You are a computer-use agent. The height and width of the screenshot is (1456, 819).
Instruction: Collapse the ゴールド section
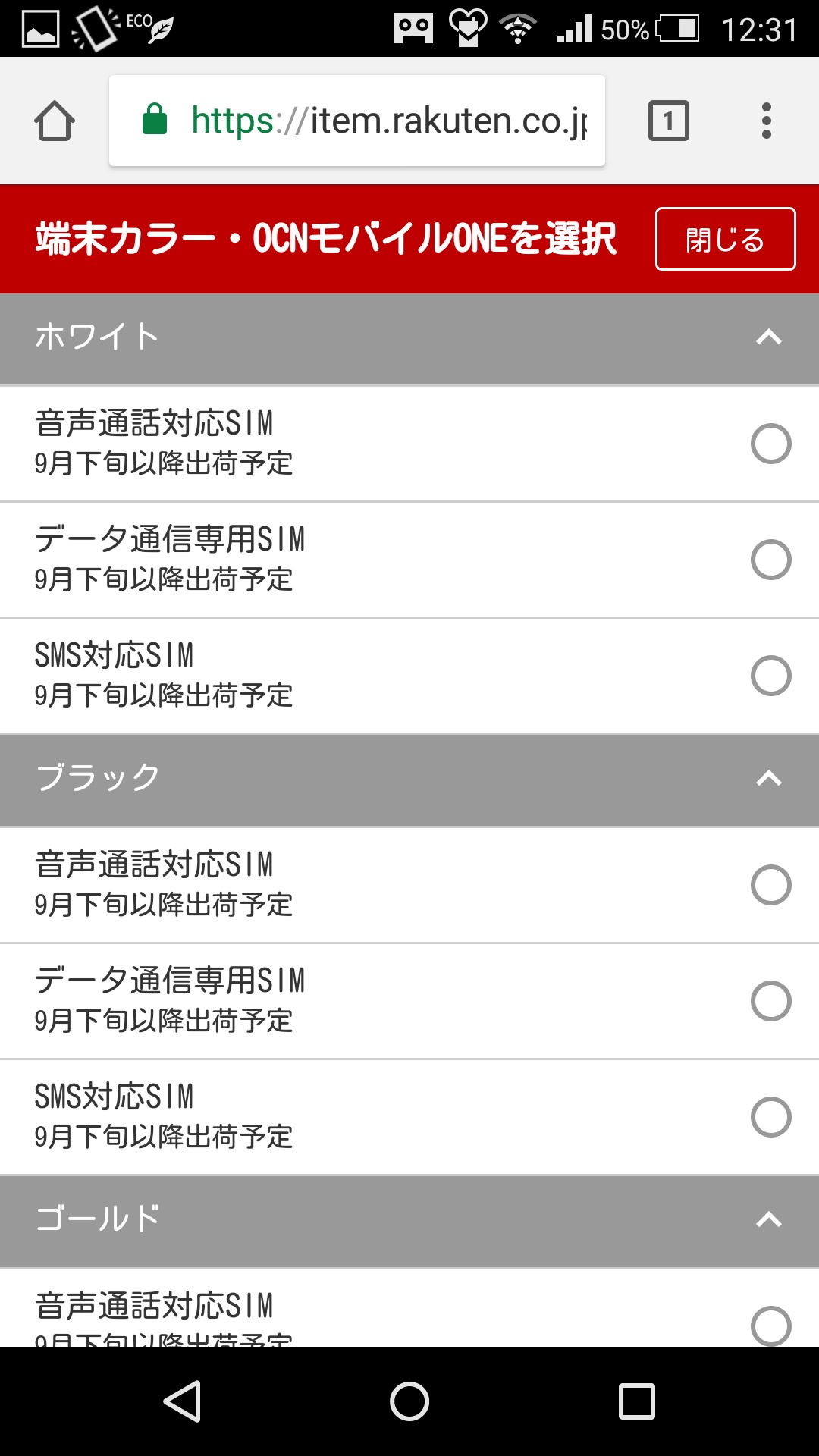click(768, 1220)
